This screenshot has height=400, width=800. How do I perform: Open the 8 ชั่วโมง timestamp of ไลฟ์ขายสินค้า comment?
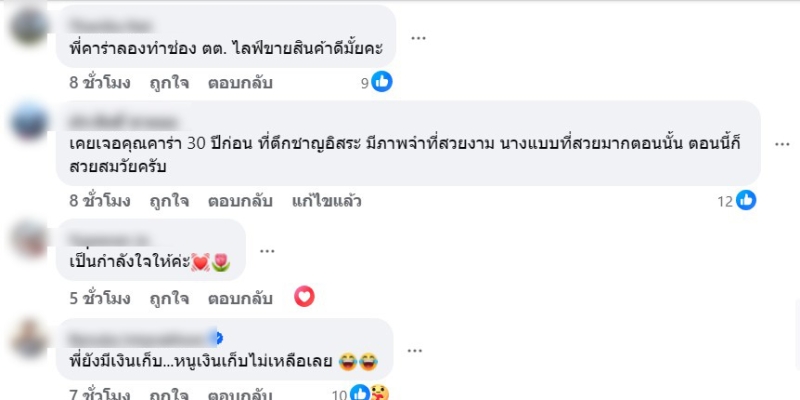pos(100,84)
